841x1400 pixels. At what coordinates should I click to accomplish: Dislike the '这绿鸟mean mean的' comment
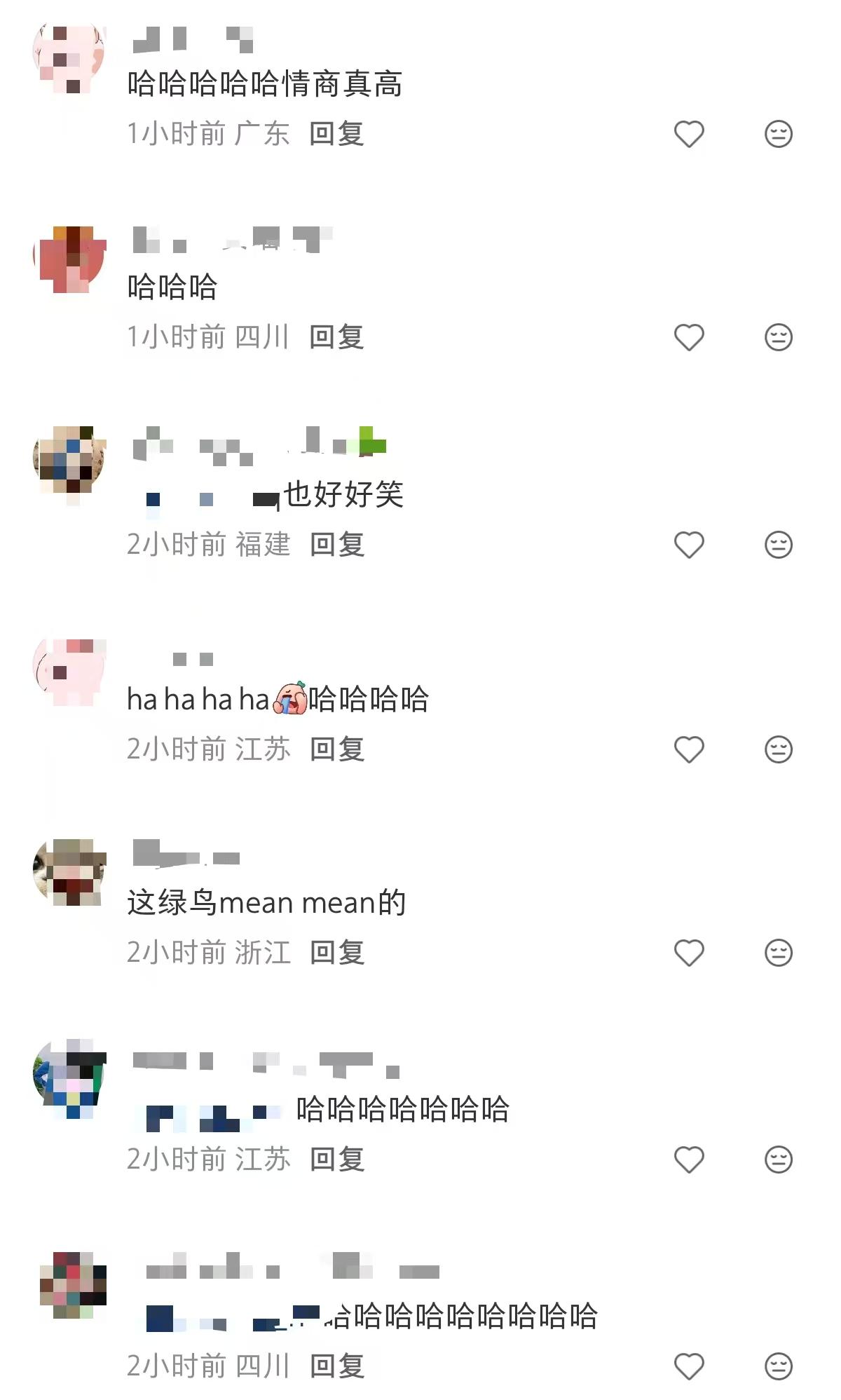(778, 953)
